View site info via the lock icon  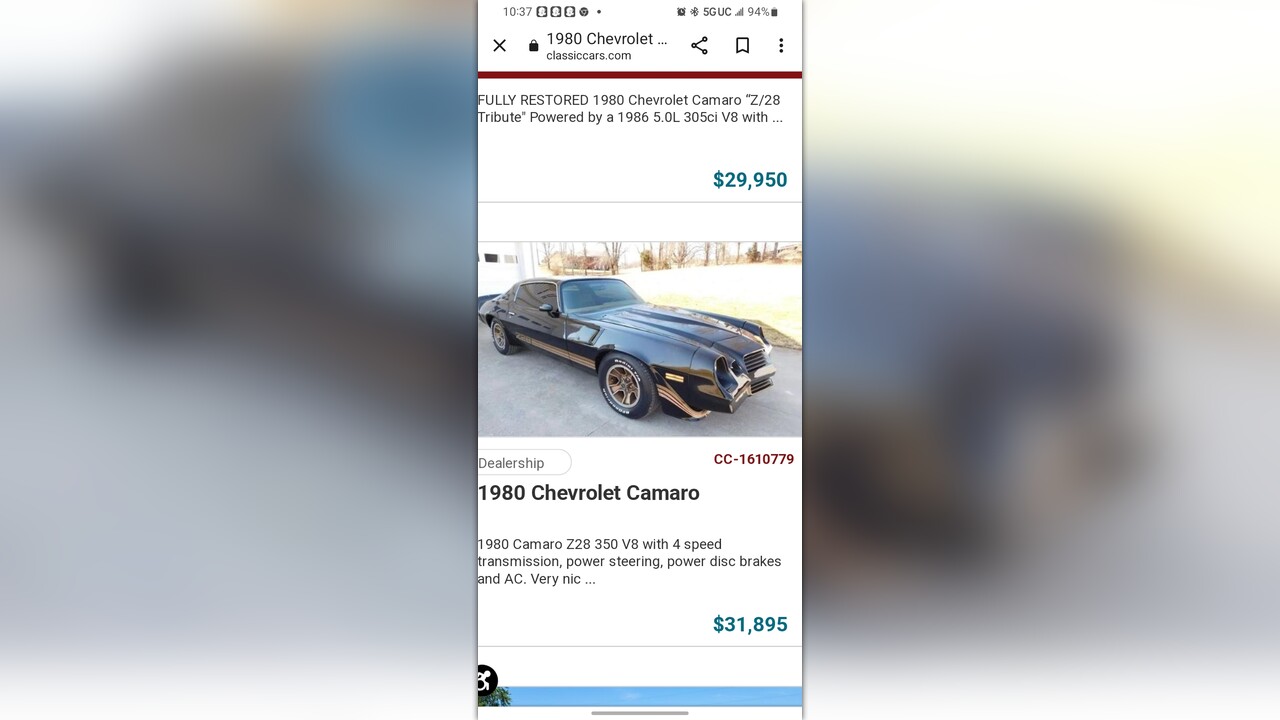tap(533, 46)
